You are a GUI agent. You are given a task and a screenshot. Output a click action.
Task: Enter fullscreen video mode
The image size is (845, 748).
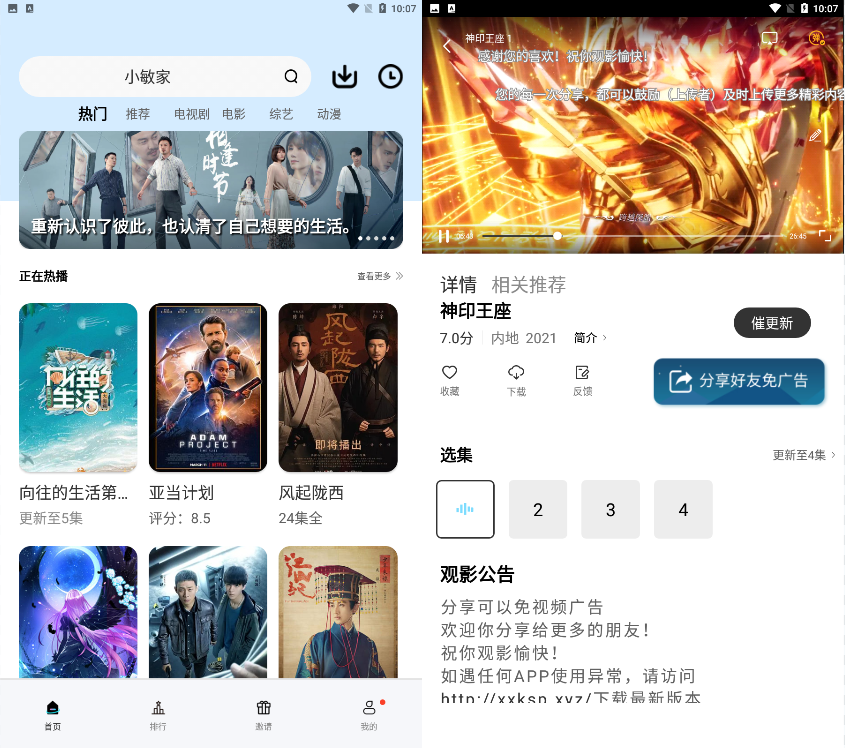tap(825, 236)
